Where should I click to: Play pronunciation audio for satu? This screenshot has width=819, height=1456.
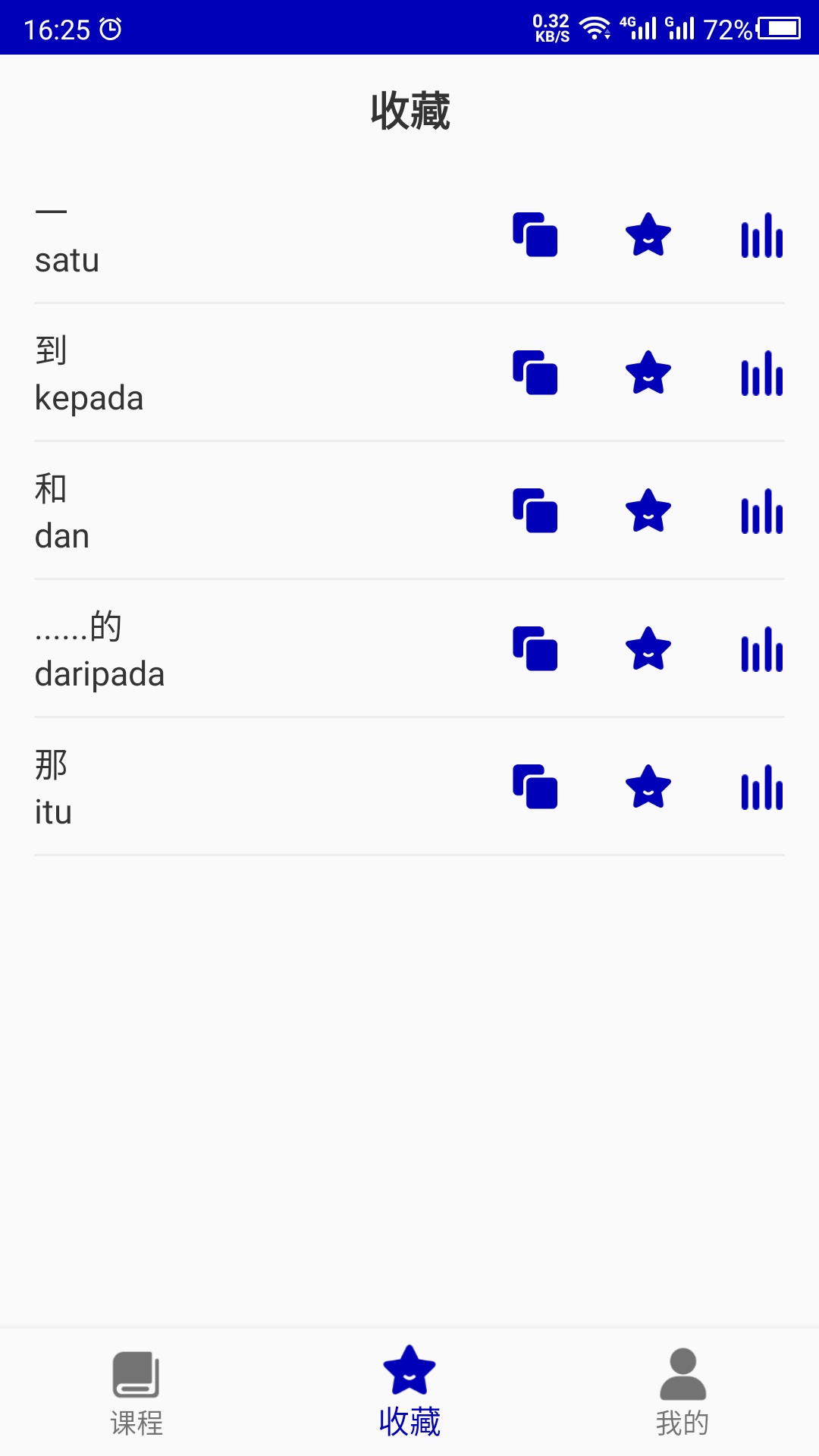pyautogui.click(x=762, y=235)
